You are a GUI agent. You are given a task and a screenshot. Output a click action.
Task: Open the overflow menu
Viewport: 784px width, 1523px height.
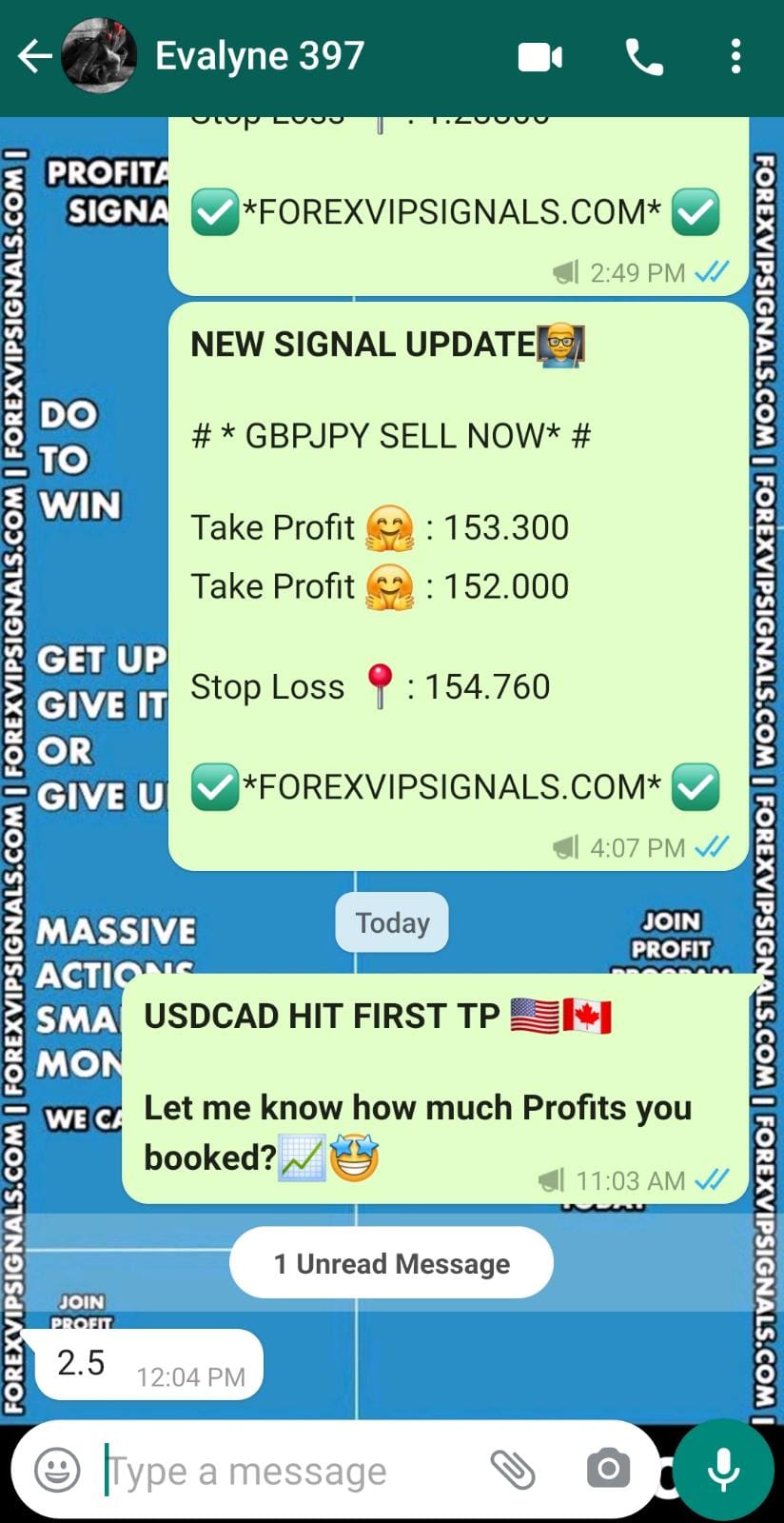click(x=735, y=57)
